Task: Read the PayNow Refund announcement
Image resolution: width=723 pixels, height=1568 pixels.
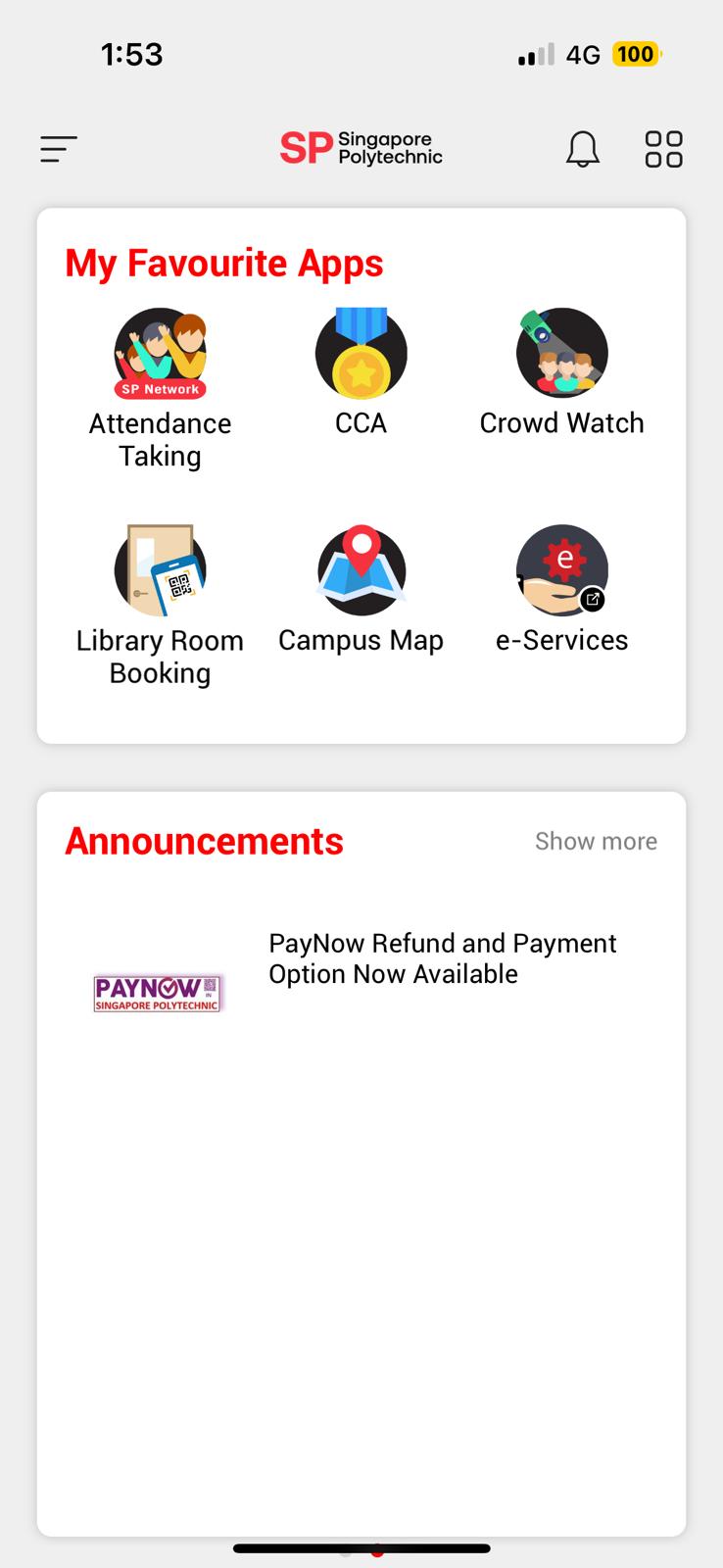Action: point(442,958)
